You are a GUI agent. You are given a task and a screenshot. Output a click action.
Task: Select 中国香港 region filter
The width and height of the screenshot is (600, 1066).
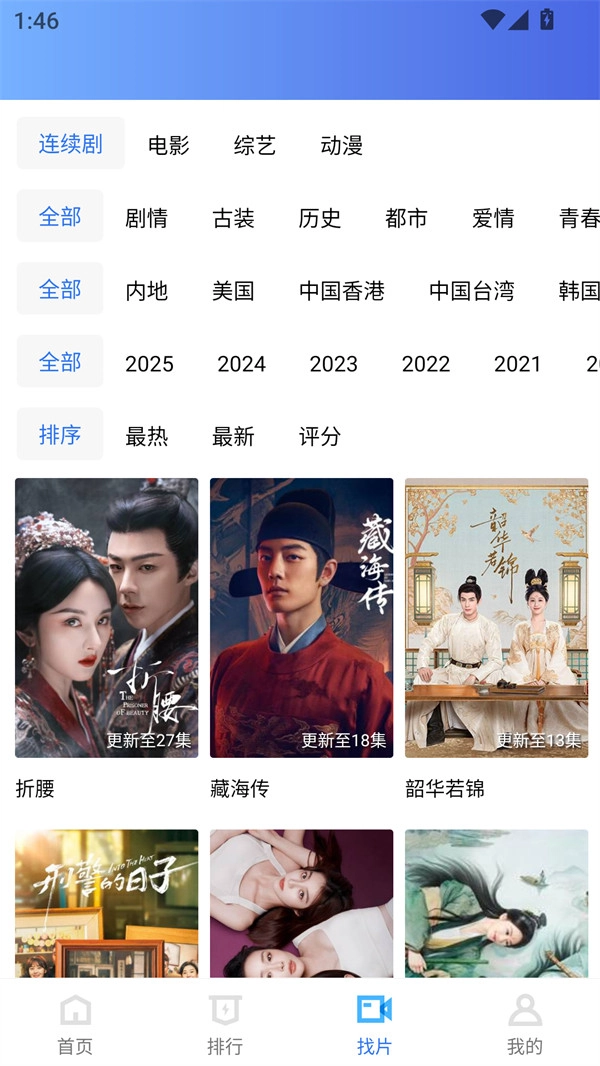[342, 291]
